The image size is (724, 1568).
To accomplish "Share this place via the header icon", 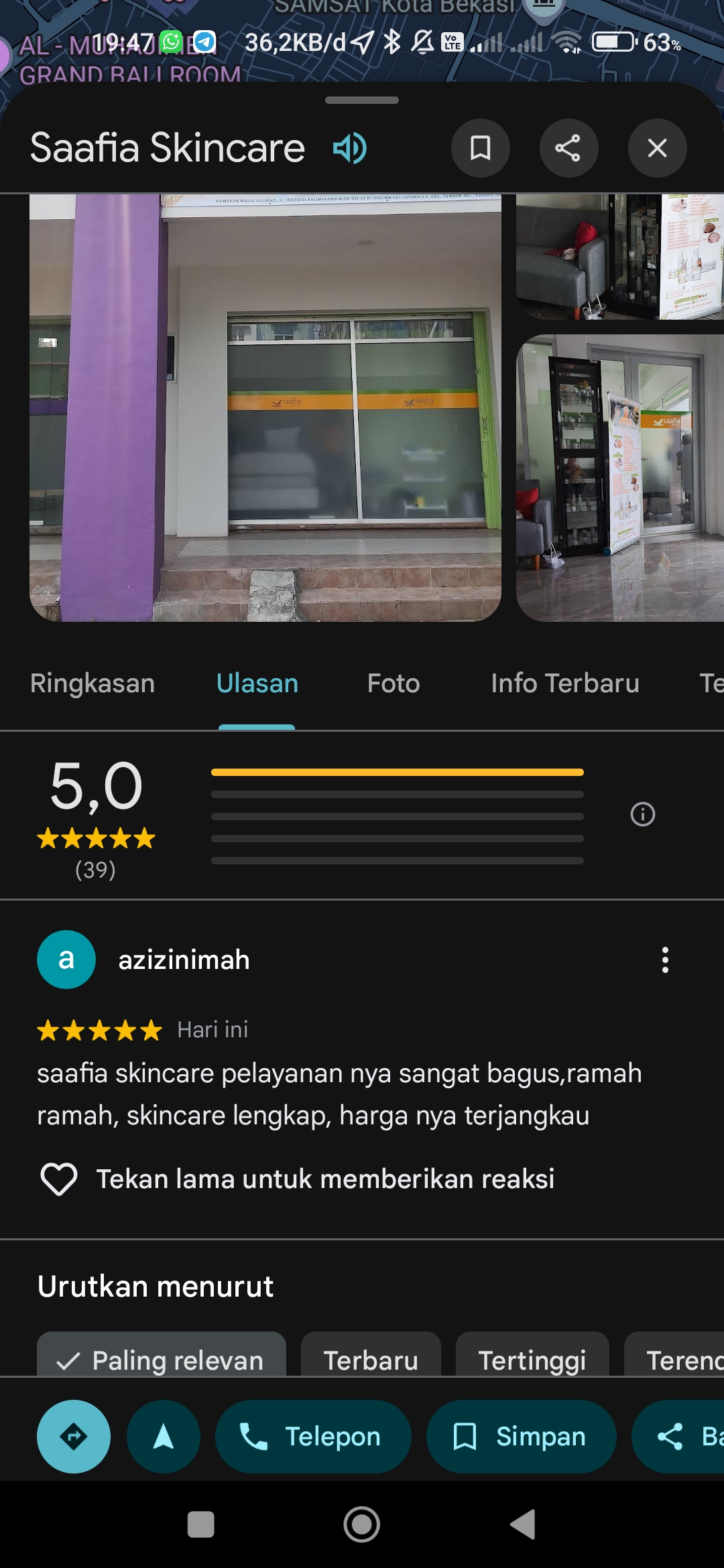I will coord(568,148).
